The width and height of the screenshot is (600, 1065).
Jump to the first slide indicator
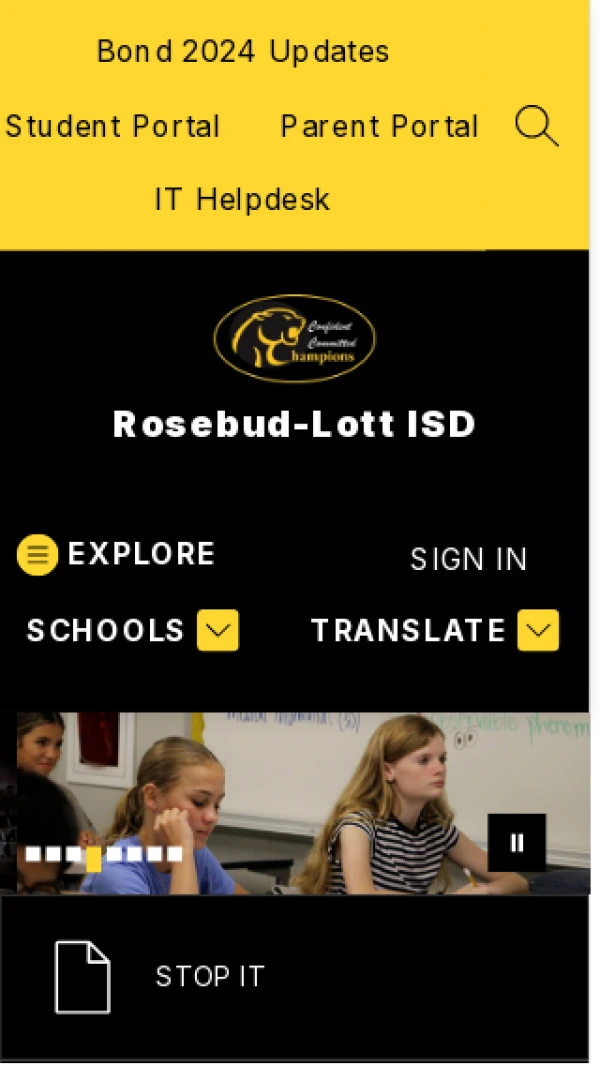coord(33,854)
